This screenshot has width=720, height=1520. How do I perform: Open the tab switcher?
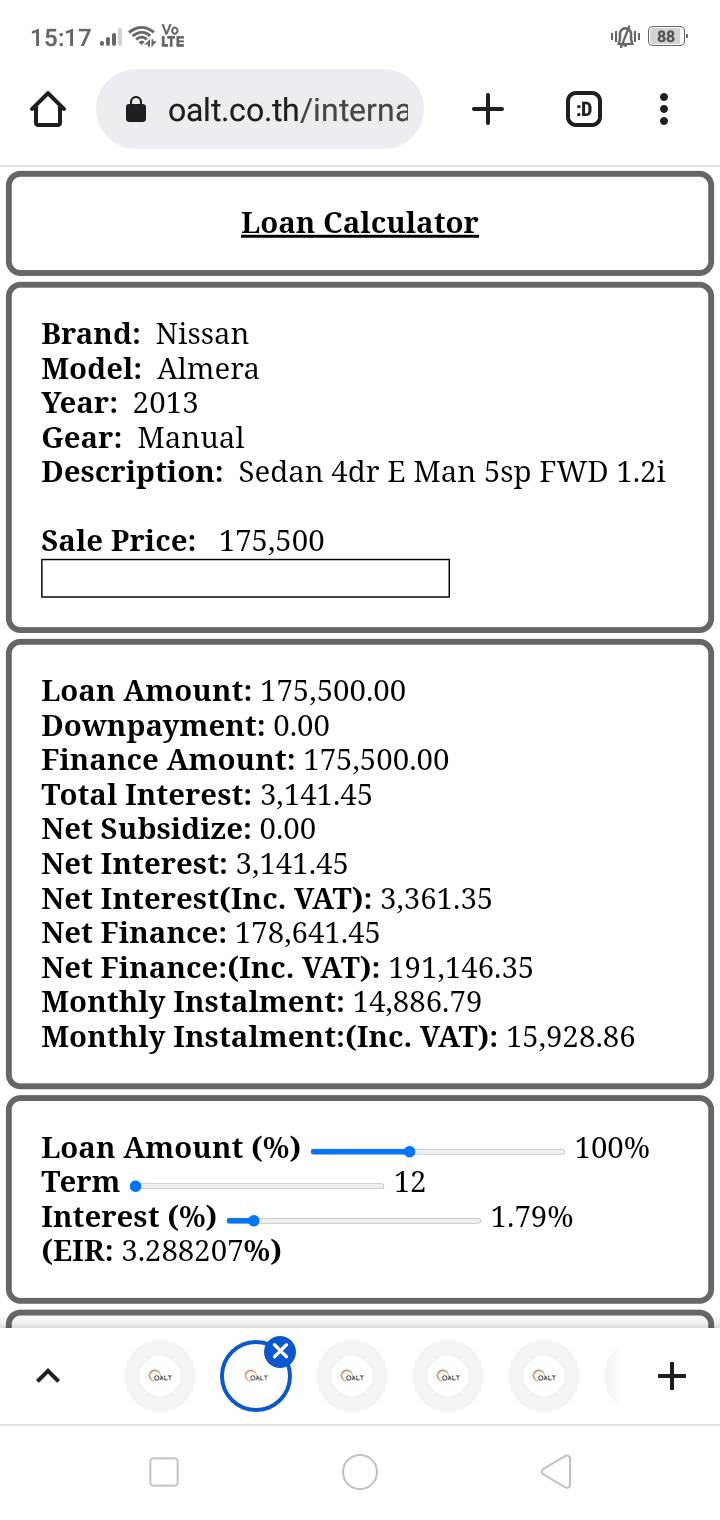584,110
